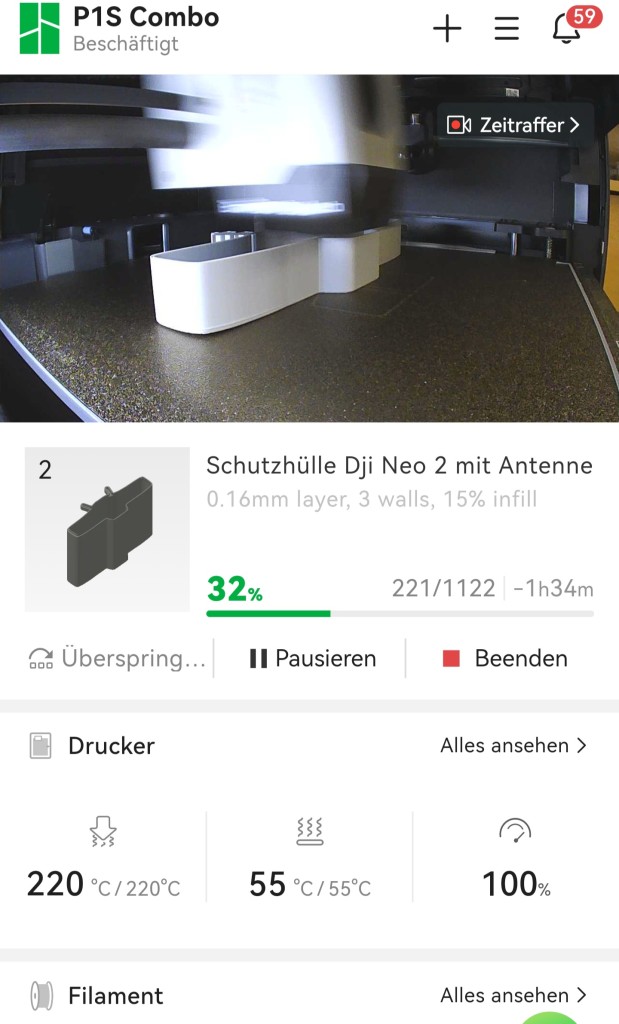Viewport: 619px width, 1024px height.
Task: View all Drucker details
Action: click(x=513, y=746)
